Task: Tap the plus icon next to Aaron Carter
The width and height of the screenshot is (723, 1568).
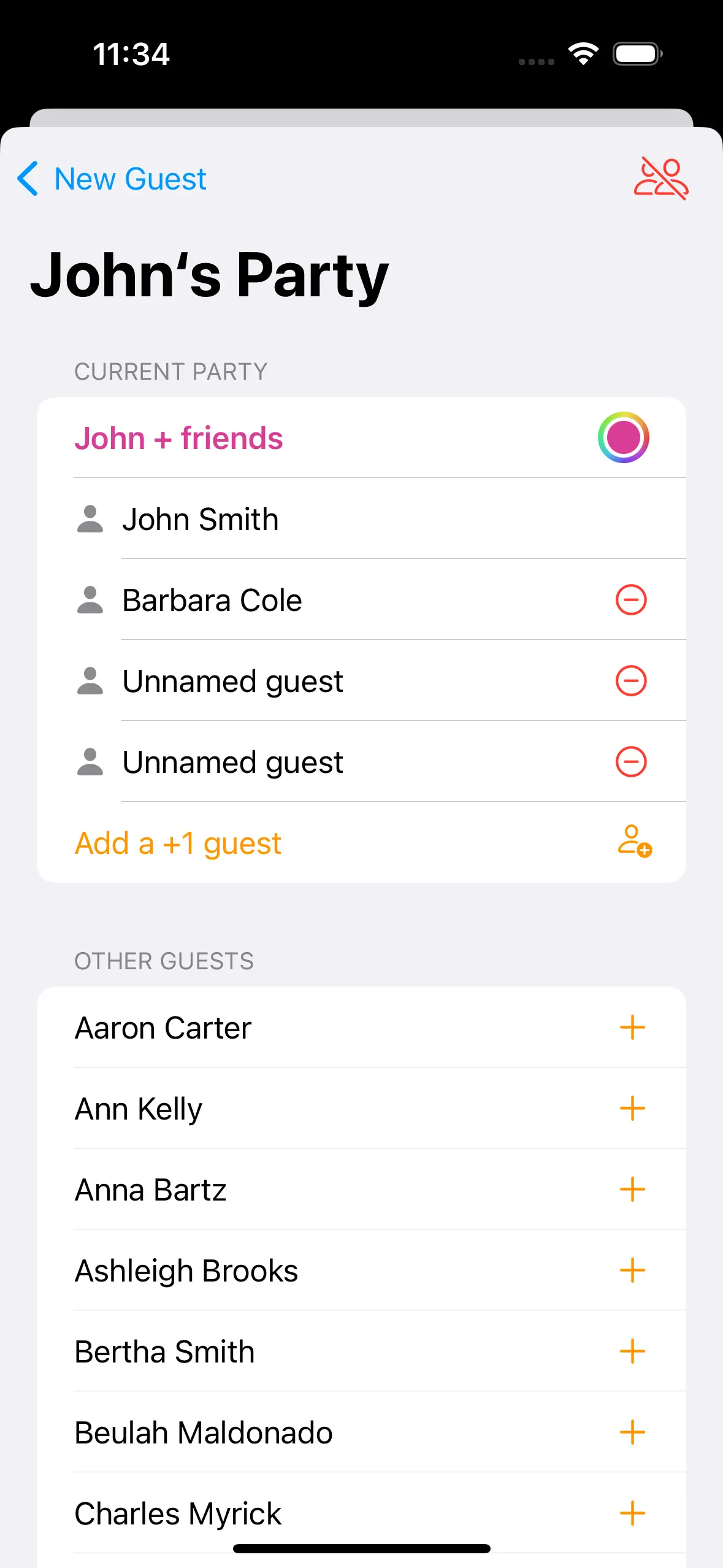Action: point(632,1028)
